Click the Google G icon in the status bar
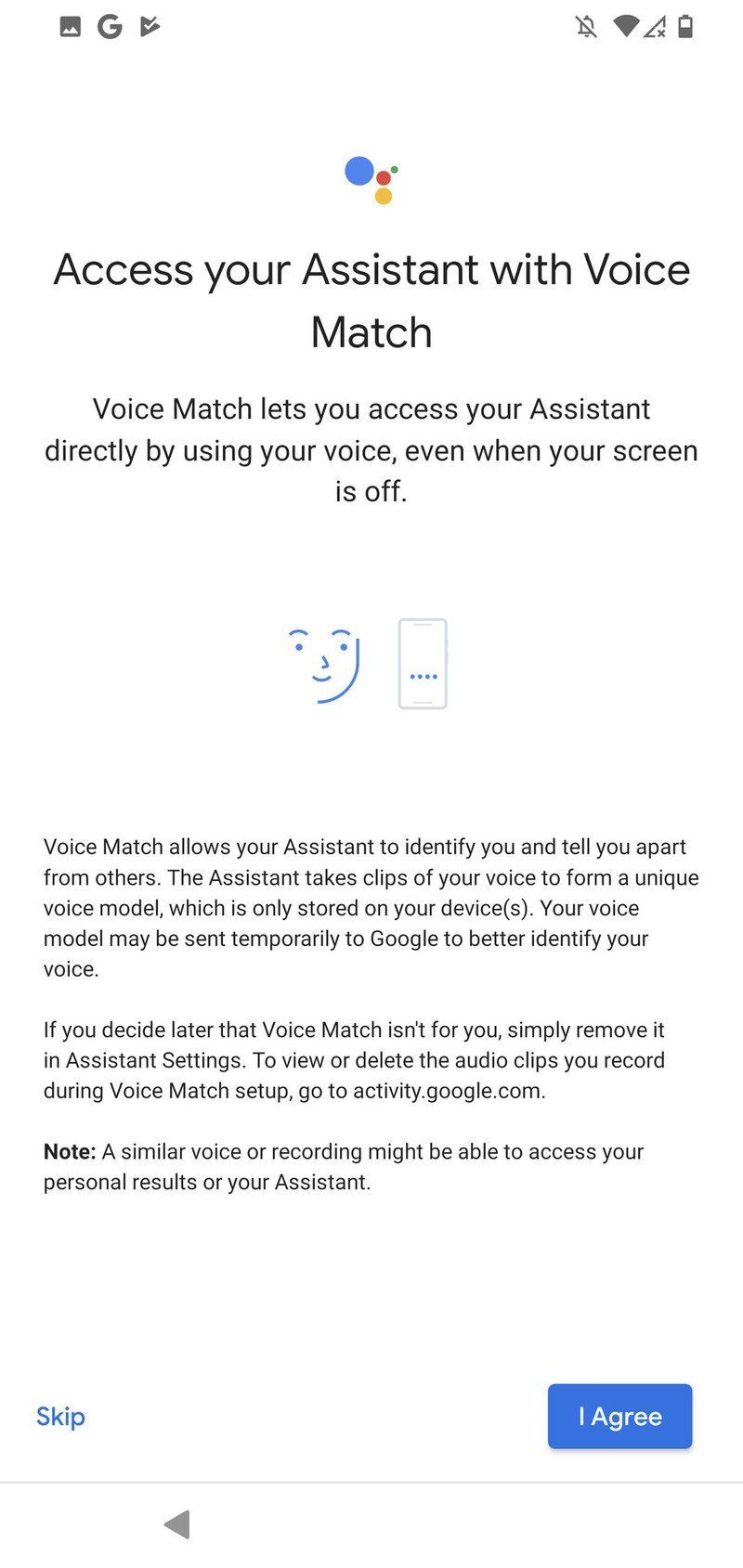743x1568 pixels. [x=110, y=26]
